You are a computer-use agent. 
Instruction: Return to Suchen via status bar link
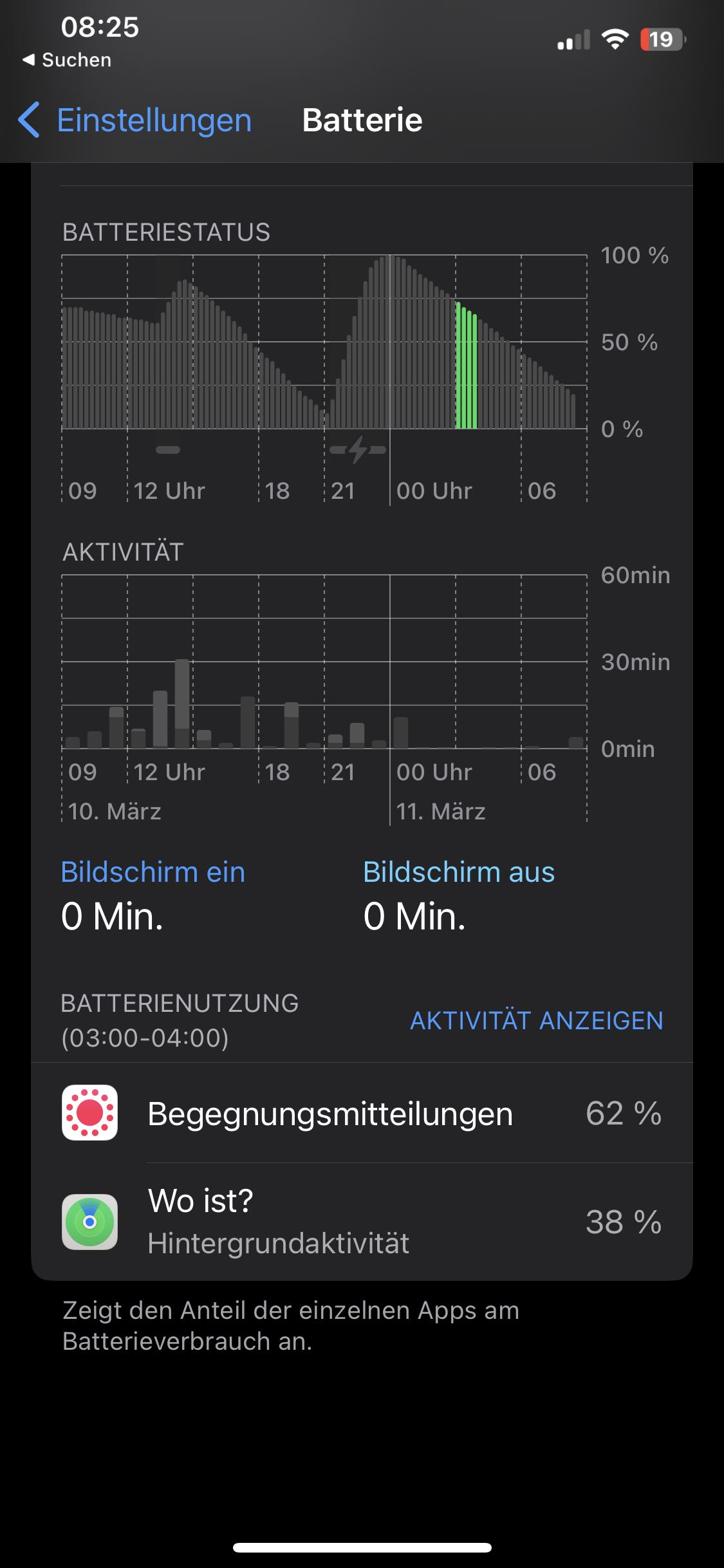coord(68,60)
